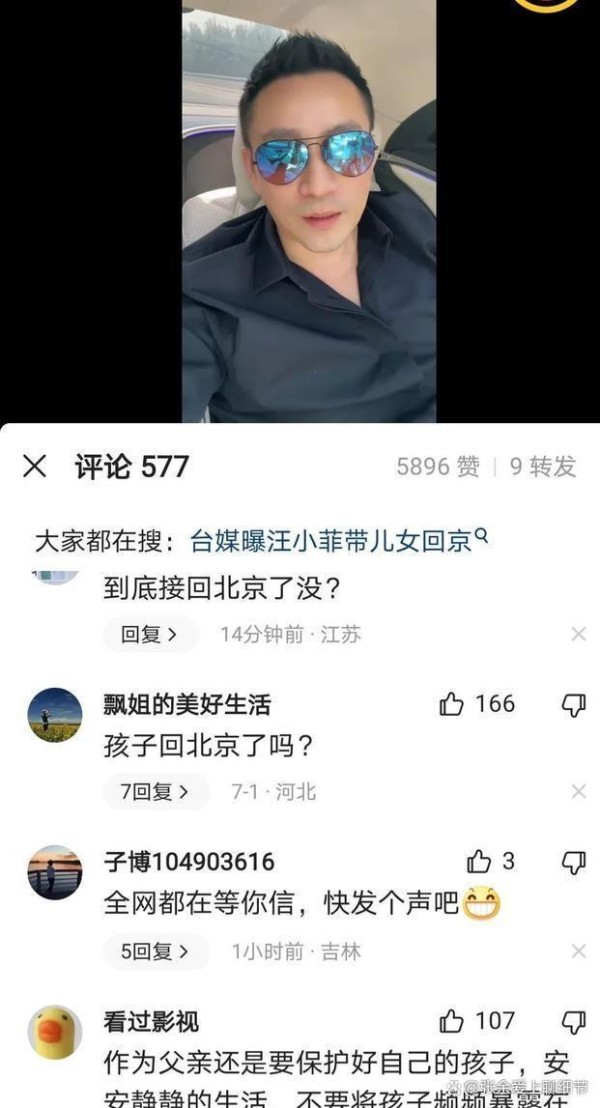Like 飘姐的美好生活's comment
Viewport: 600px width, 1108px height.
tap(452, 704)
